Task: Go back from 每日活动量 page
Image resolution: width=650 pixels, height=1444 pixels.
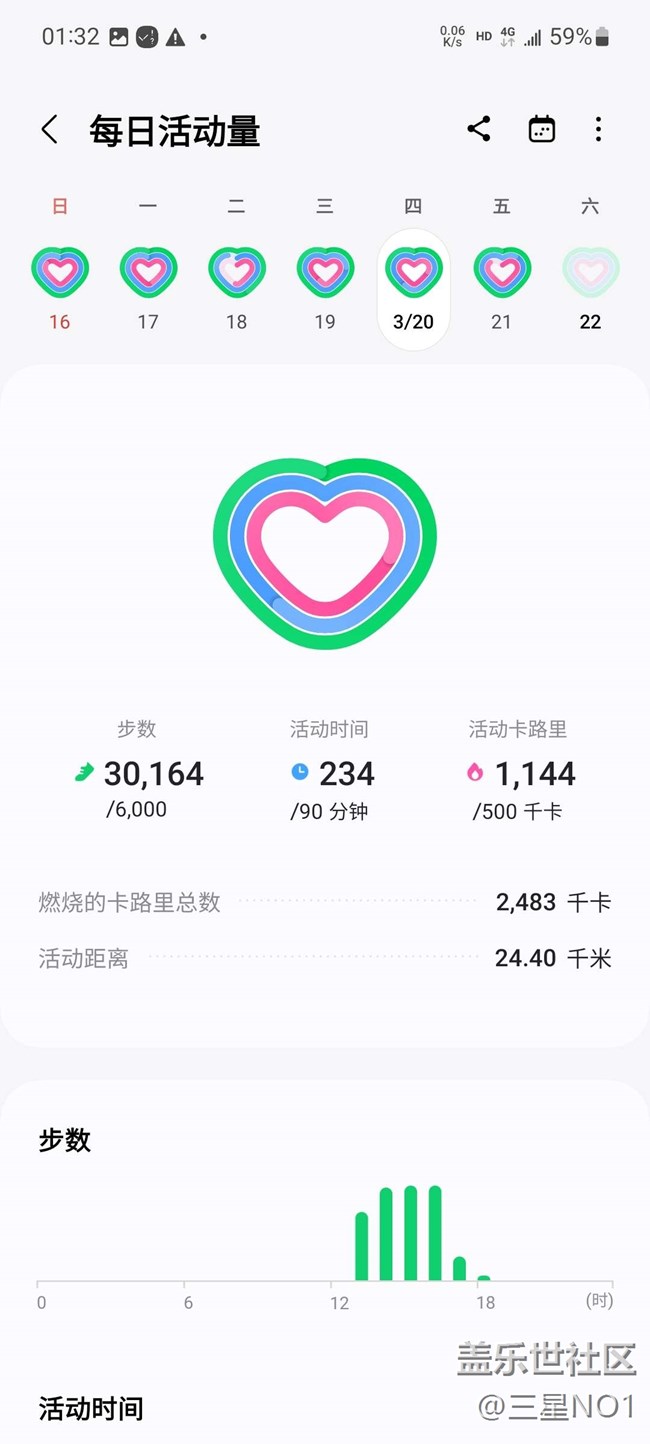Action: point(49,130)
